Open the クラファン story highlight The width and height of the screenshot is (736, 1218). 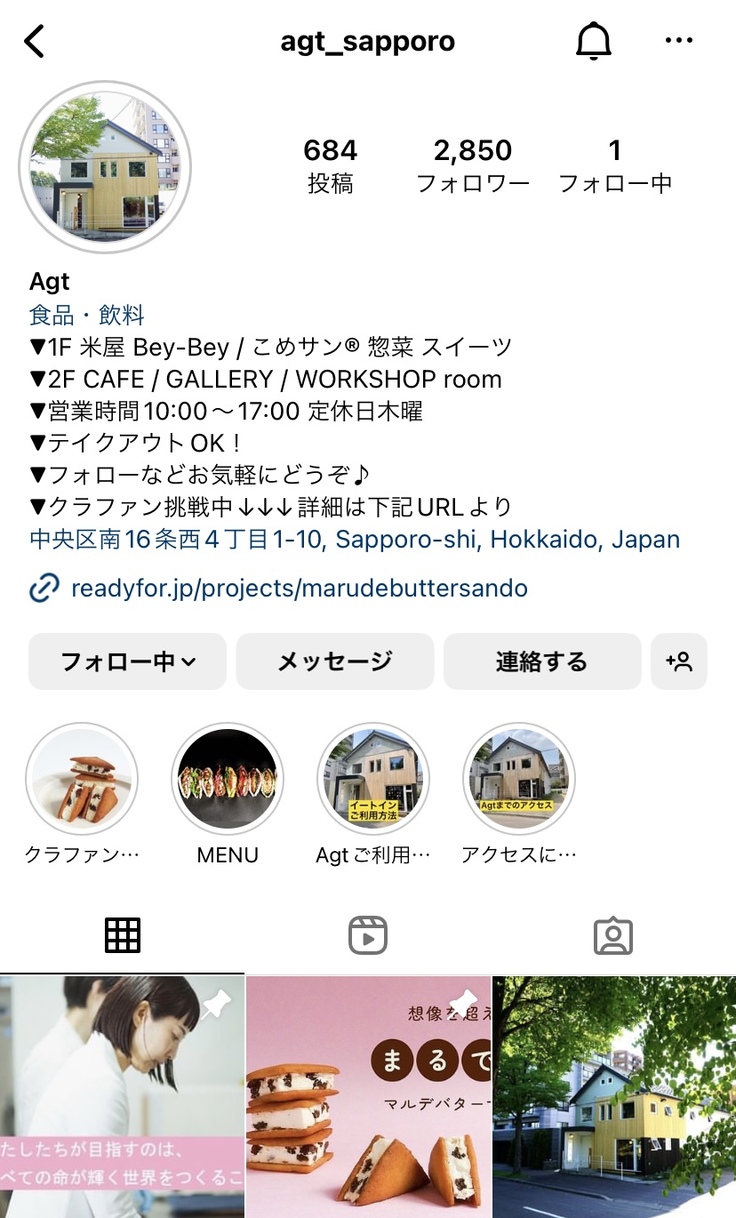pos(81,779)
